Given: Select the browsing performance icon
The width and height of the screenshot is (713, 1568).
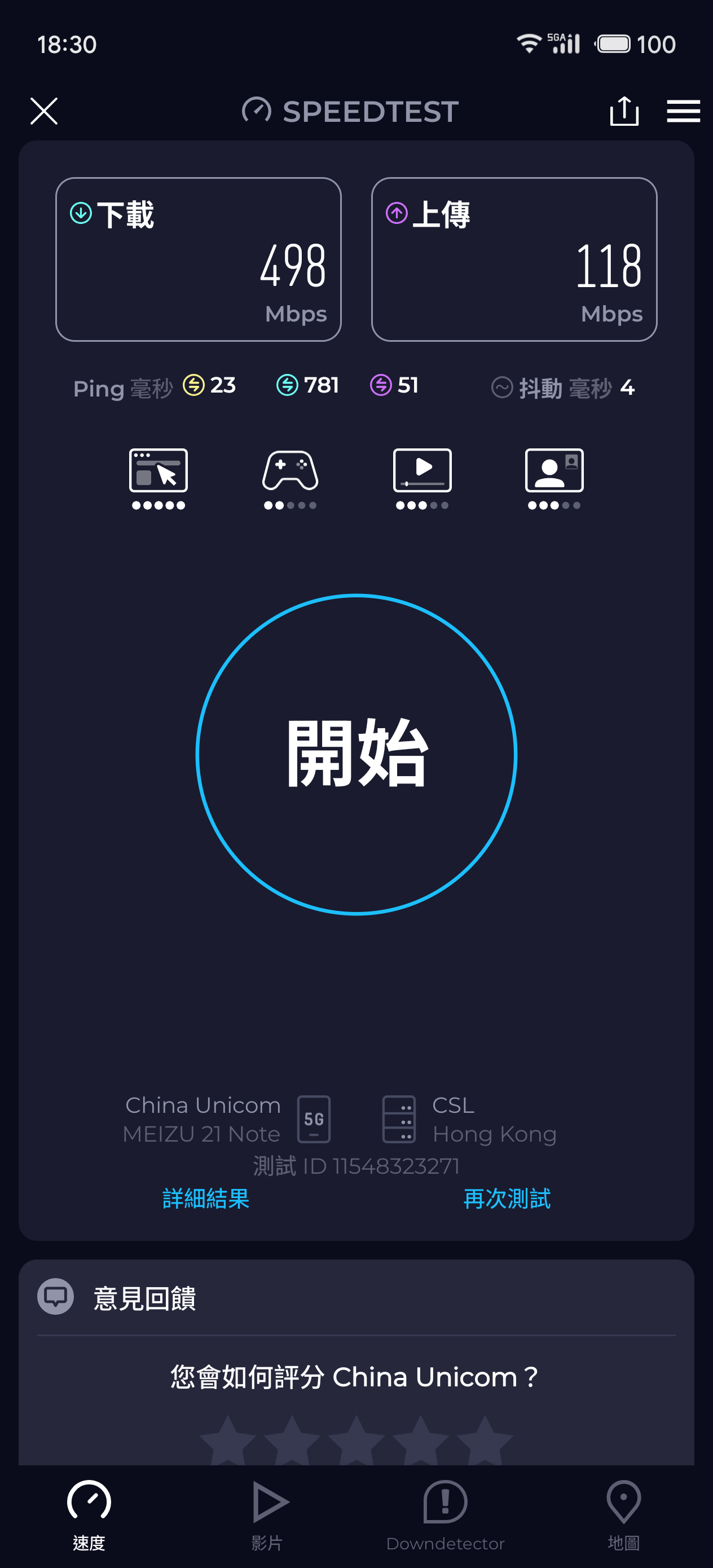Looking at the screenshot, I should pyautogui.click(x=159, y=470).
